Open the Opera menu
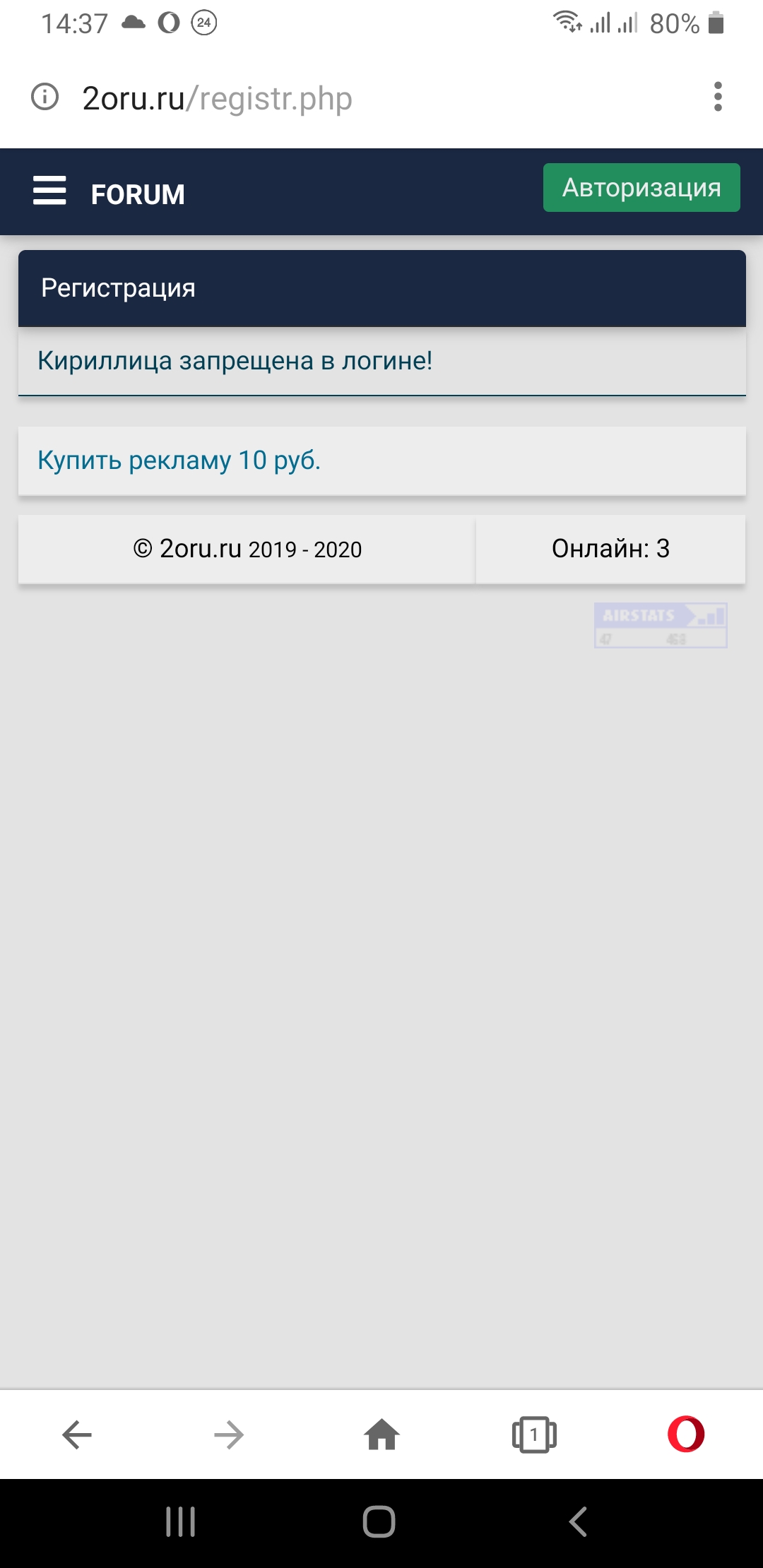The width and height of the screenshot is (763, 1568). click(x=686, y=1435)
